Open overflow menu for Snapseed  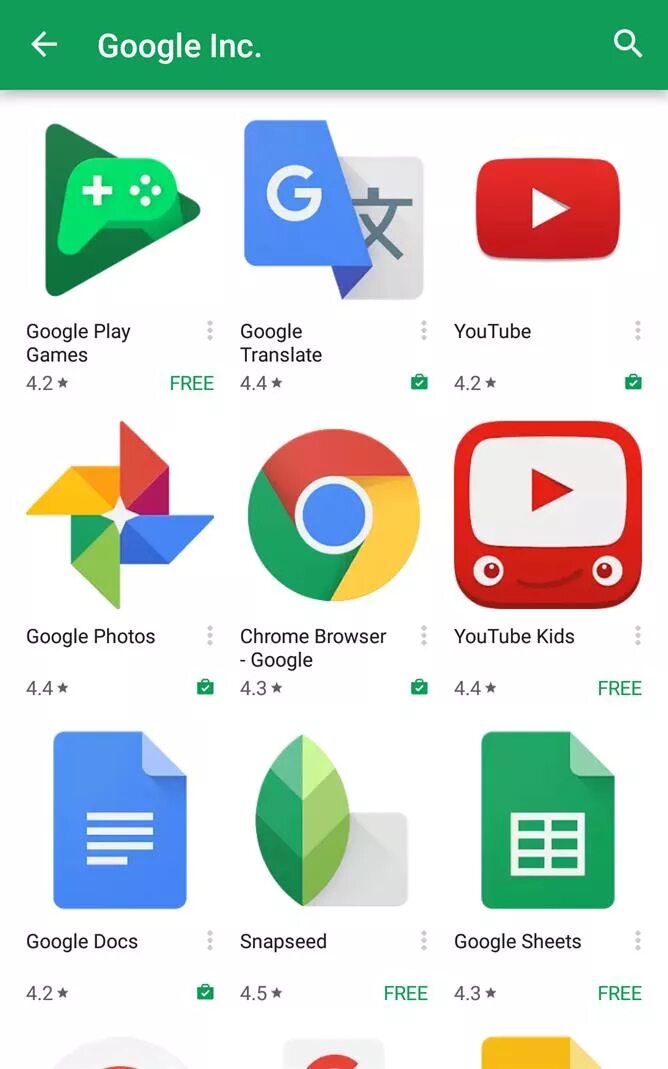click(x=424, y=941)
